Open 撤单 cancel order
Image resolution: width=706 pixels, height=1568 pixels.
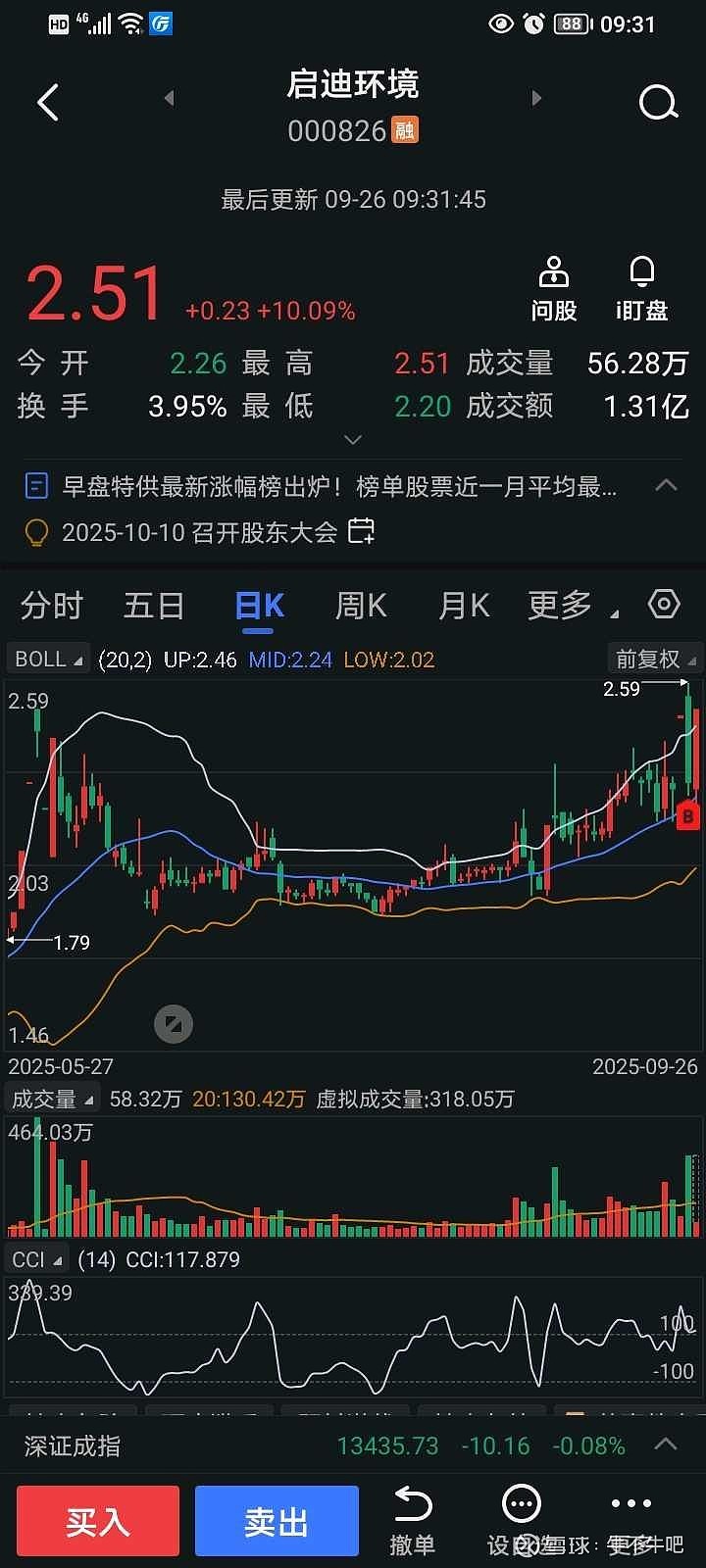point(412,1521)
